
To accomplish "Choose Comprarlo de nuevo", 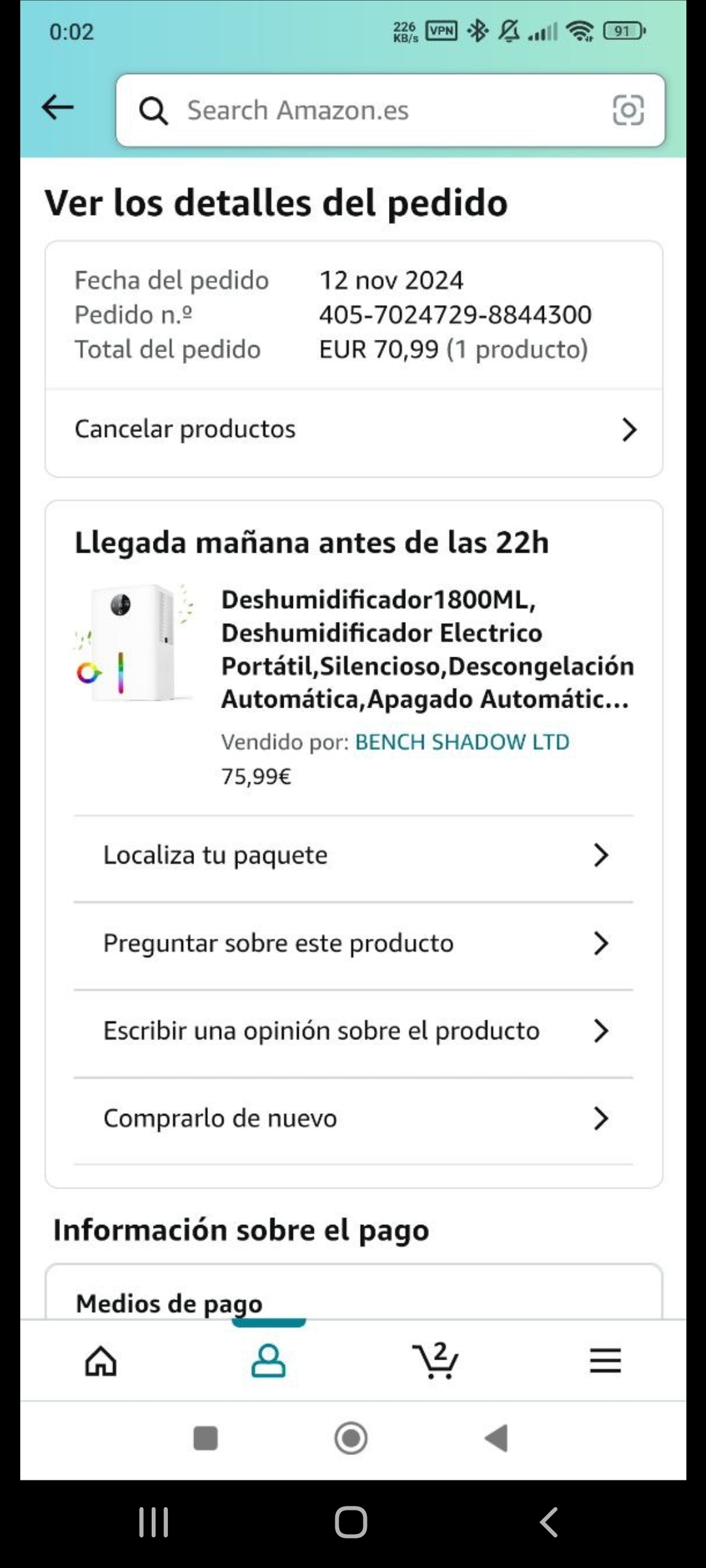I will pyautogui.click(x=353, y=1119).
